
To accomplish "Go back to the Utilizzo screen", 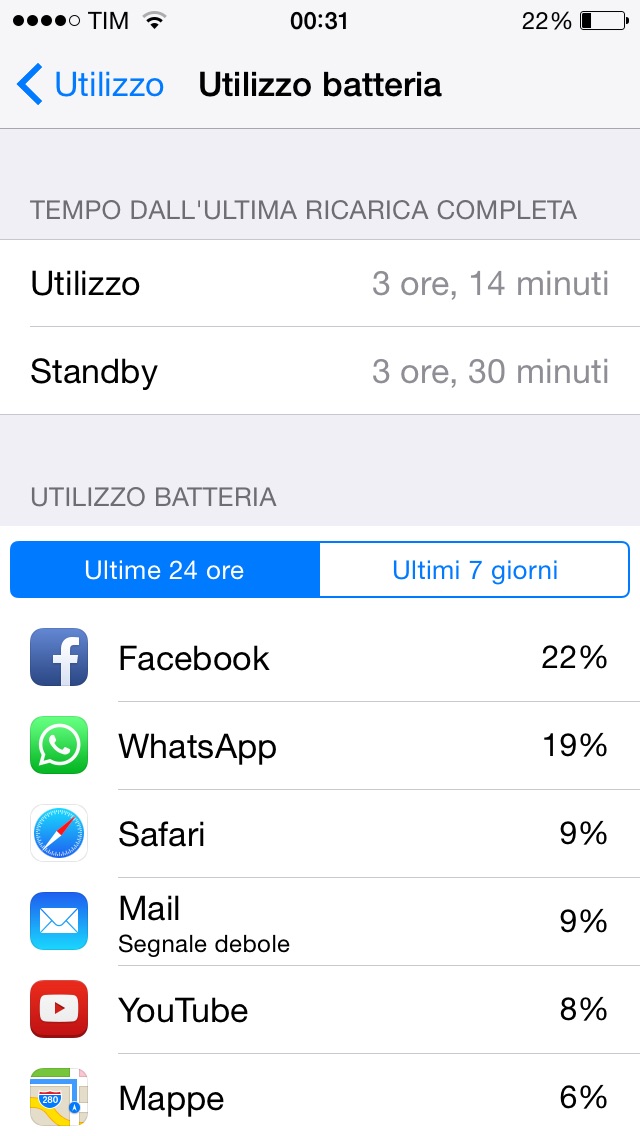I will (91, 85).
